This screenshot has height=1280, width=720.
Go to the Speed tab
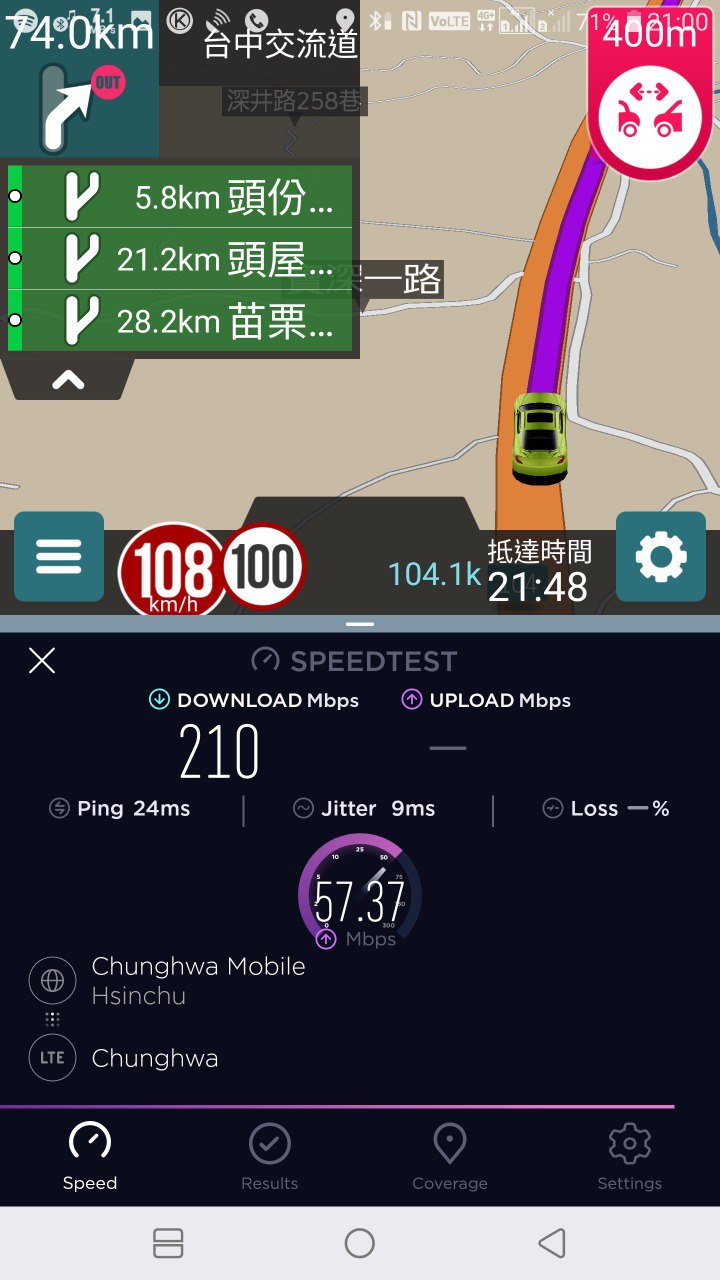(90, 1157)
